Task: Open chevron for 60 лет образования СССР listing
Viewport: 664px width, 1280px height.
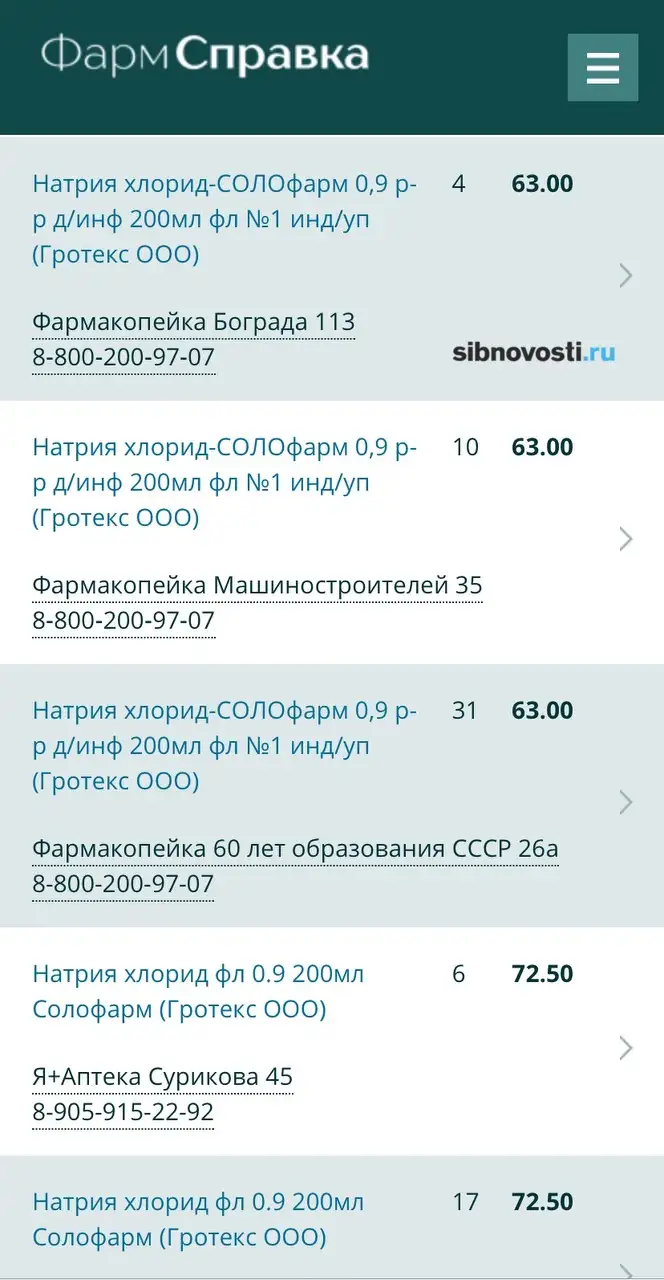Action: 626,802
